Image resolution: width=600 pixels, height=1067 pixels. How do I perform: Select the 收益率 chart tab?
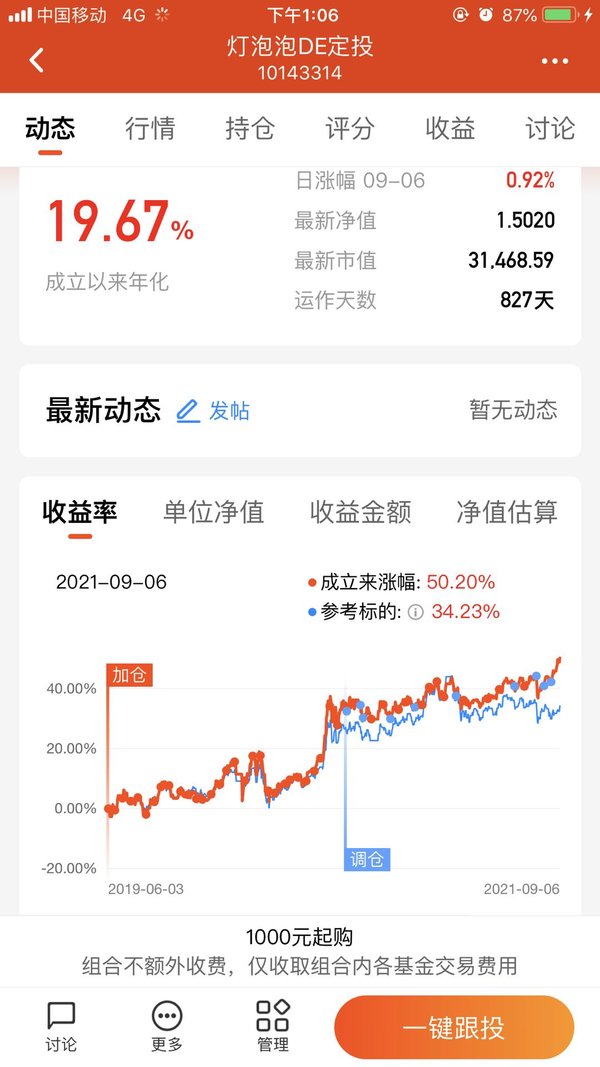point(80,512)
